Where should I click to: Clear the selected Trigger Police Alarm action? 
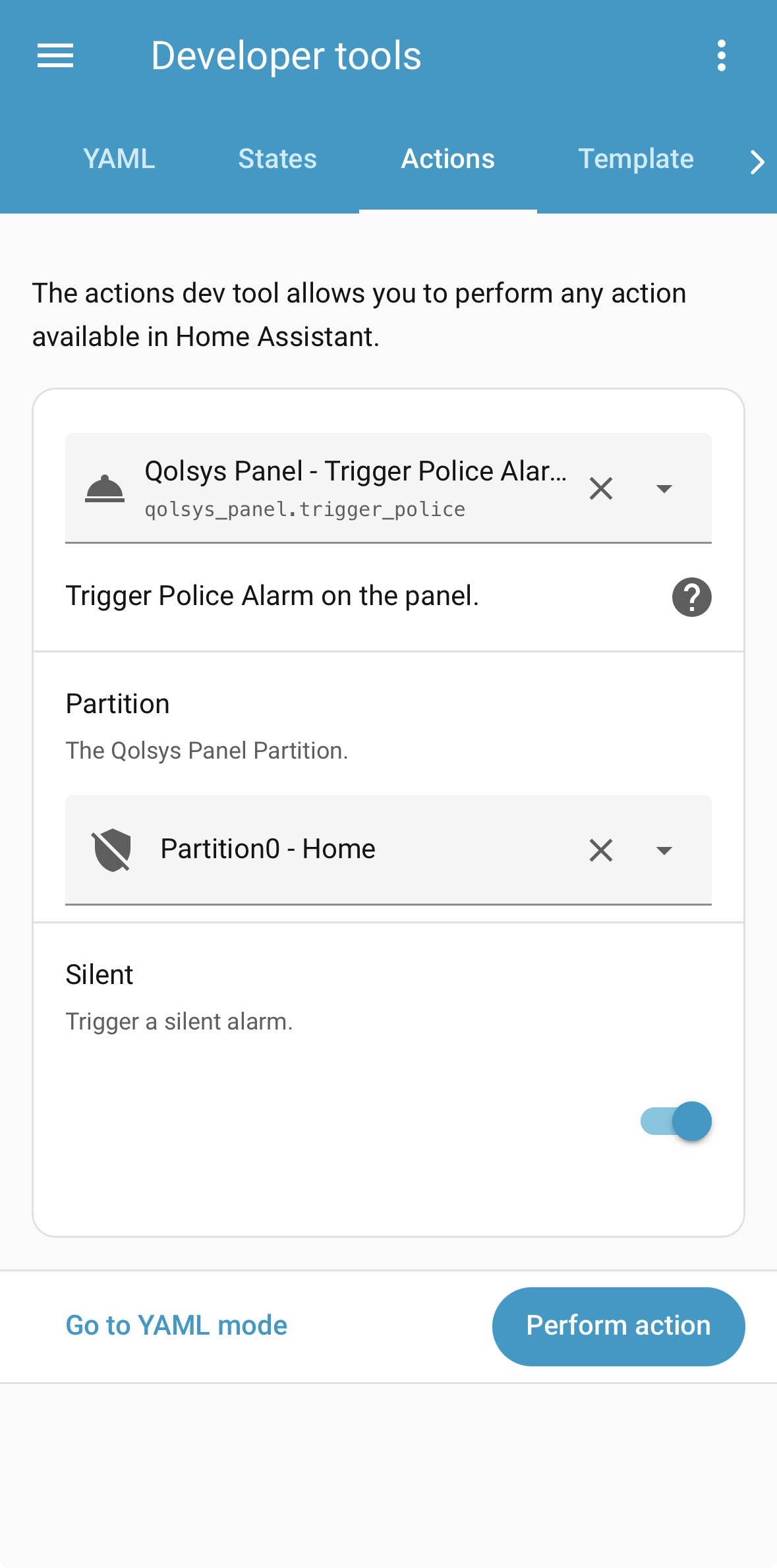pyautogui.click(x=600, y=488)
